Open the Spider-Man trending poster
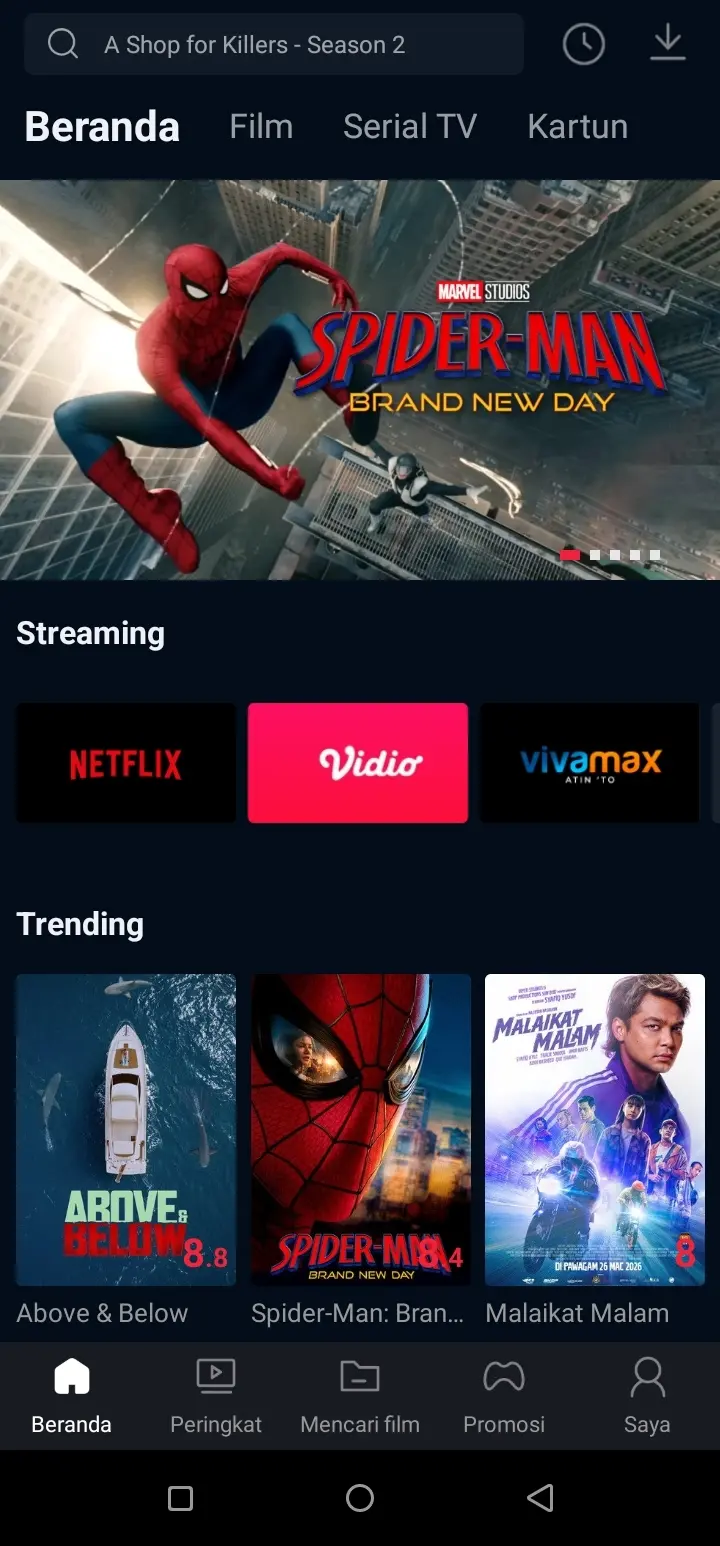This screenshot has height=1546, width=720. [x=361, y=1130]
